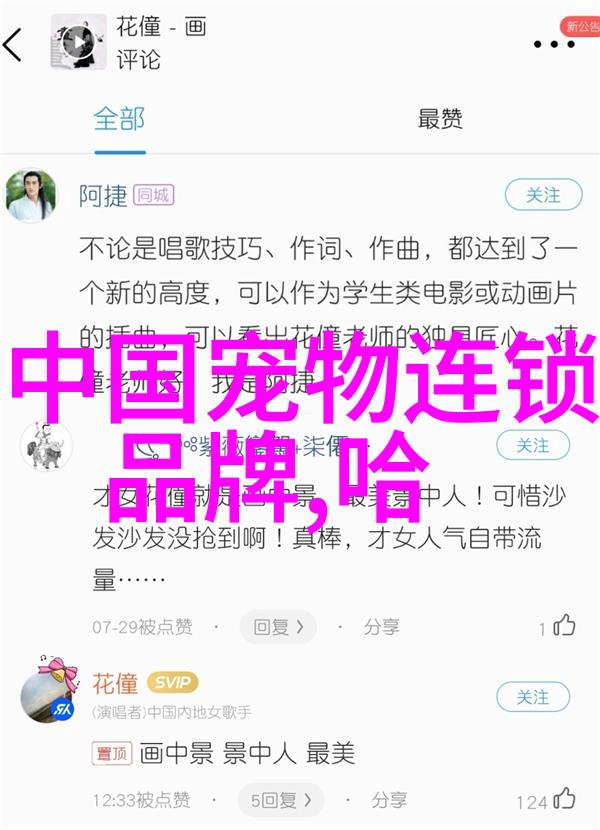Switch to the 最赞 tab
This screenshot has width=600, height=830.
440,119
